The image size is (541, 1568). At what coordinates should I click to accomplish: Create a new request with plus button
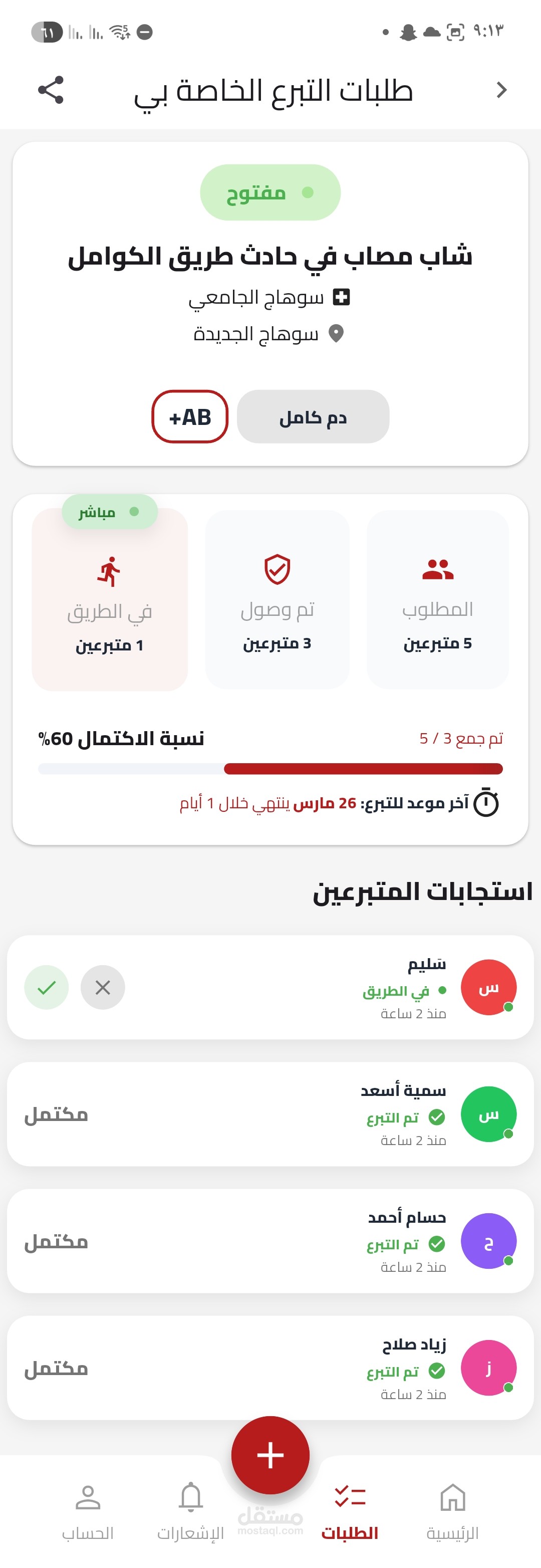click(x=270, y=1455)
